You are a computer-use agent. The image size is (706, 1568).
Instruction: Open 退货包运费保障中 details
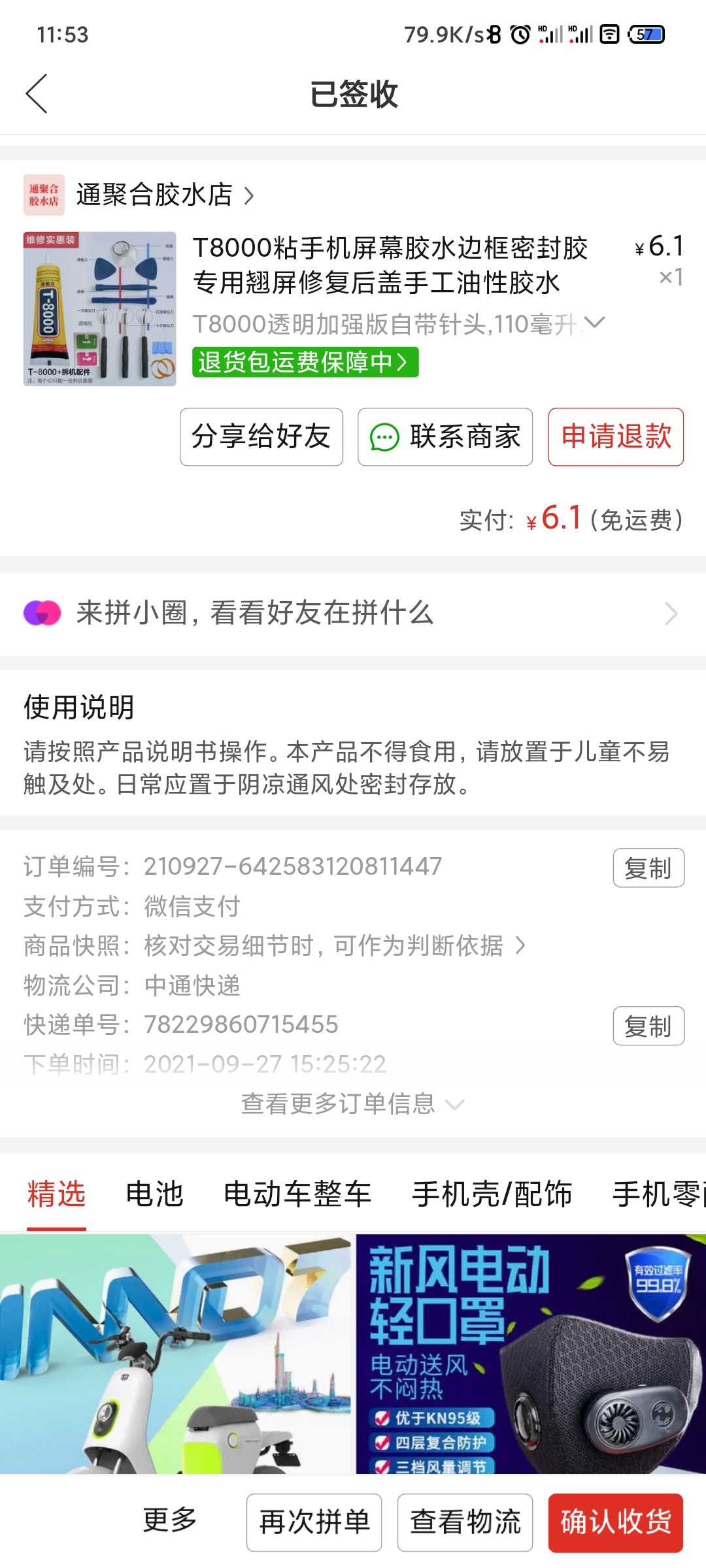[x=305, y=362]
